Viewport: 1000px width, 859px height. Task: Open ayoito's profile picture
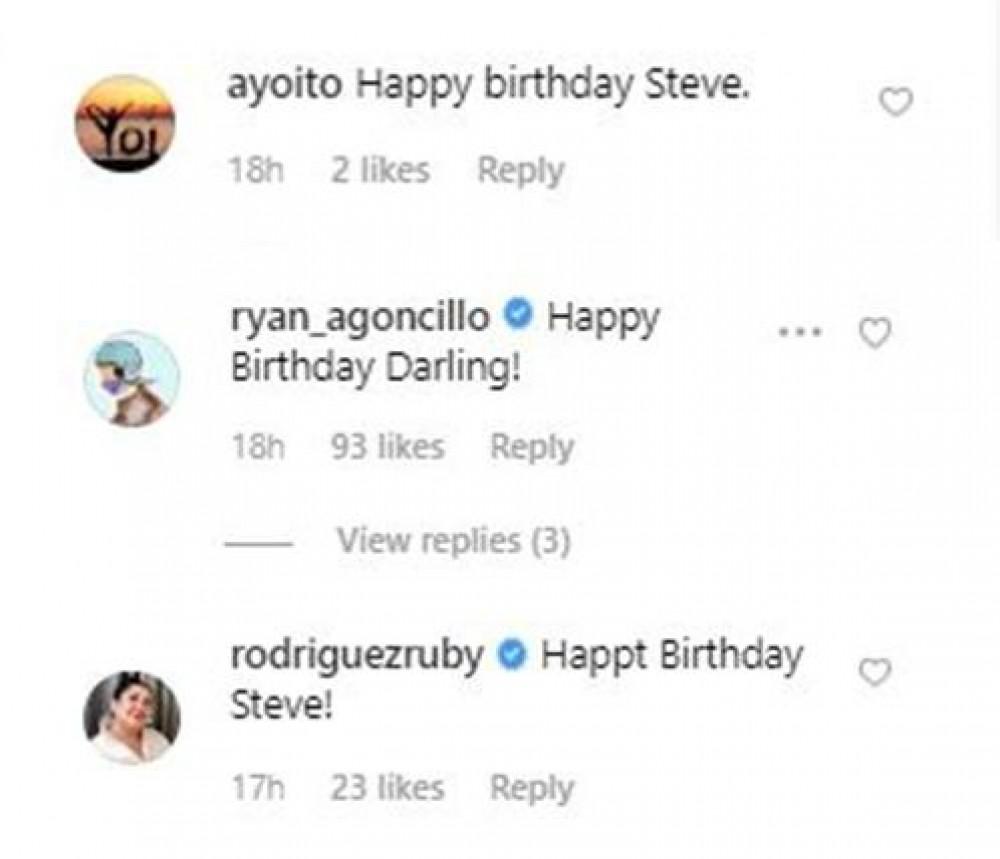(126, 124)
